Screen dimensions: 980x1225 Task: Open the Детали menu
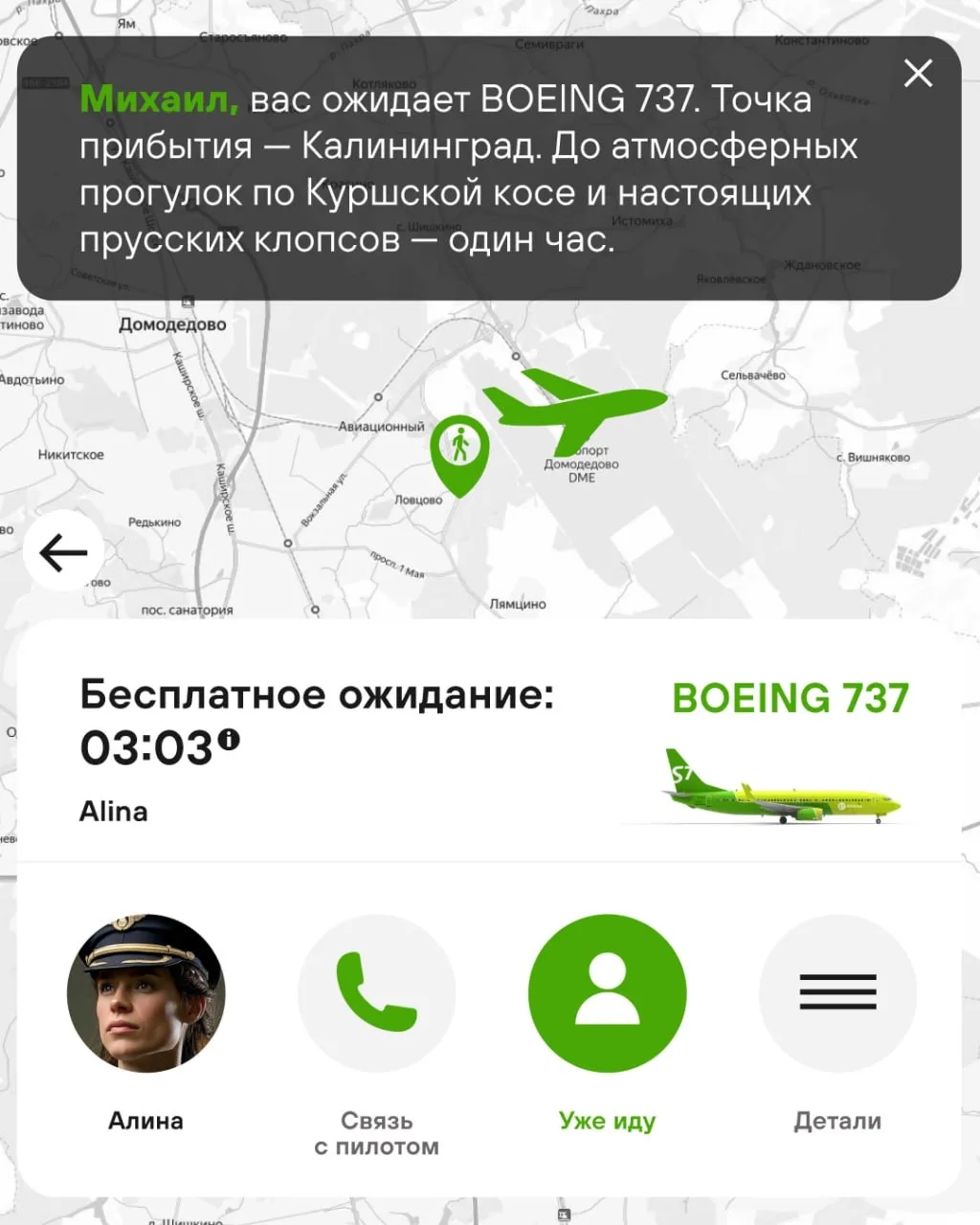(x=837, y=992)
